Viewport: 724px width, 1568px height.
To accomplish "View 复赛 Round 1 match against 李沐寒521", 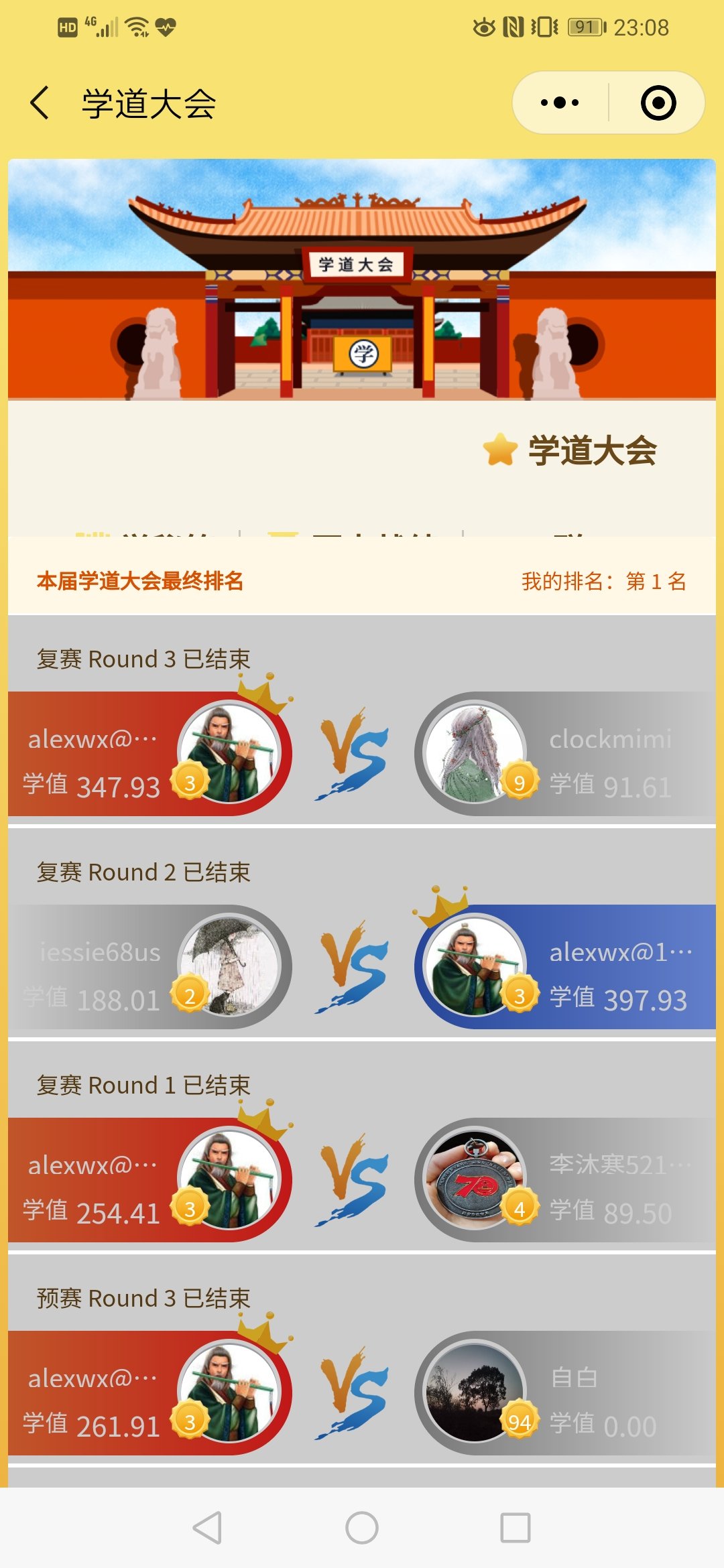I will [362, 1179].
